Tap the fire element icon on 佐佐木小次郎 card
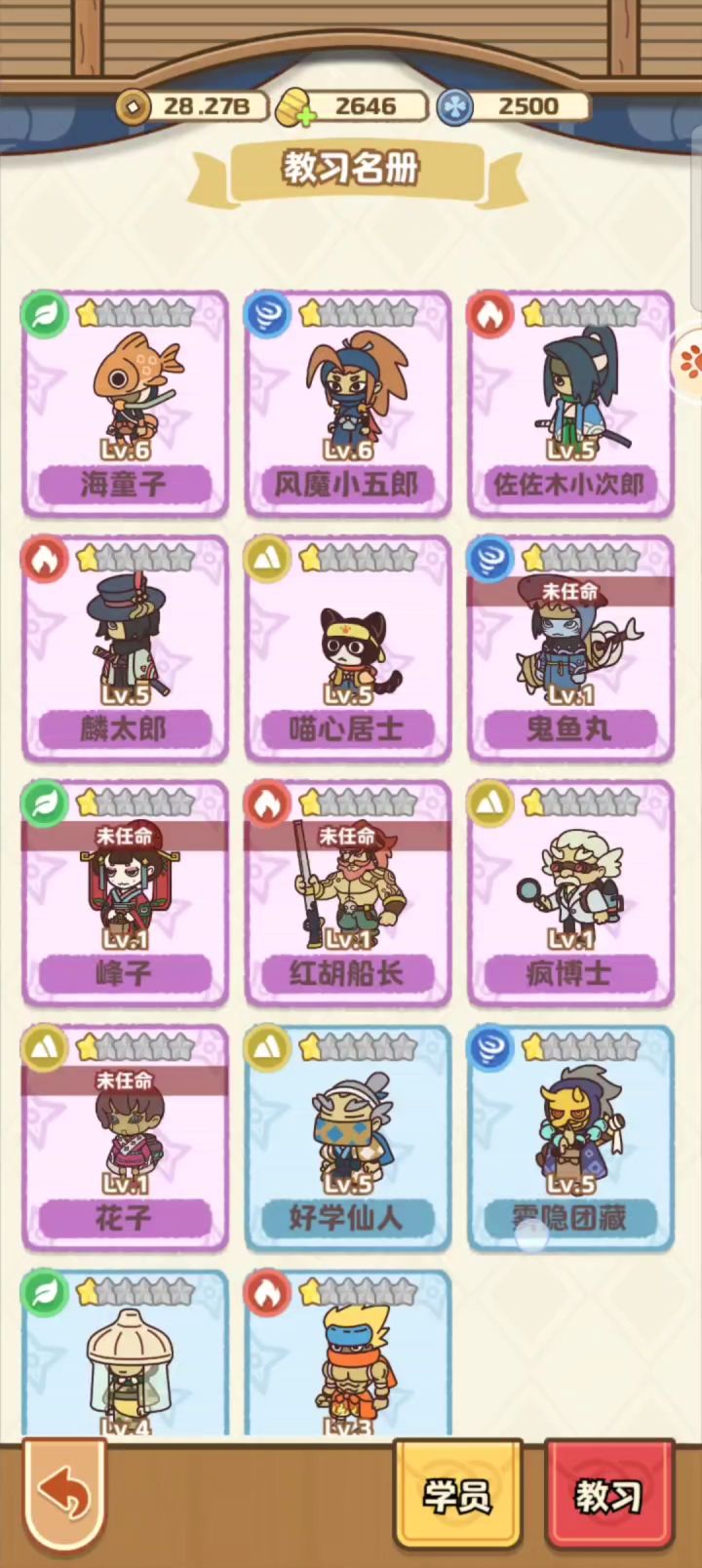 (x=490, y=313)
